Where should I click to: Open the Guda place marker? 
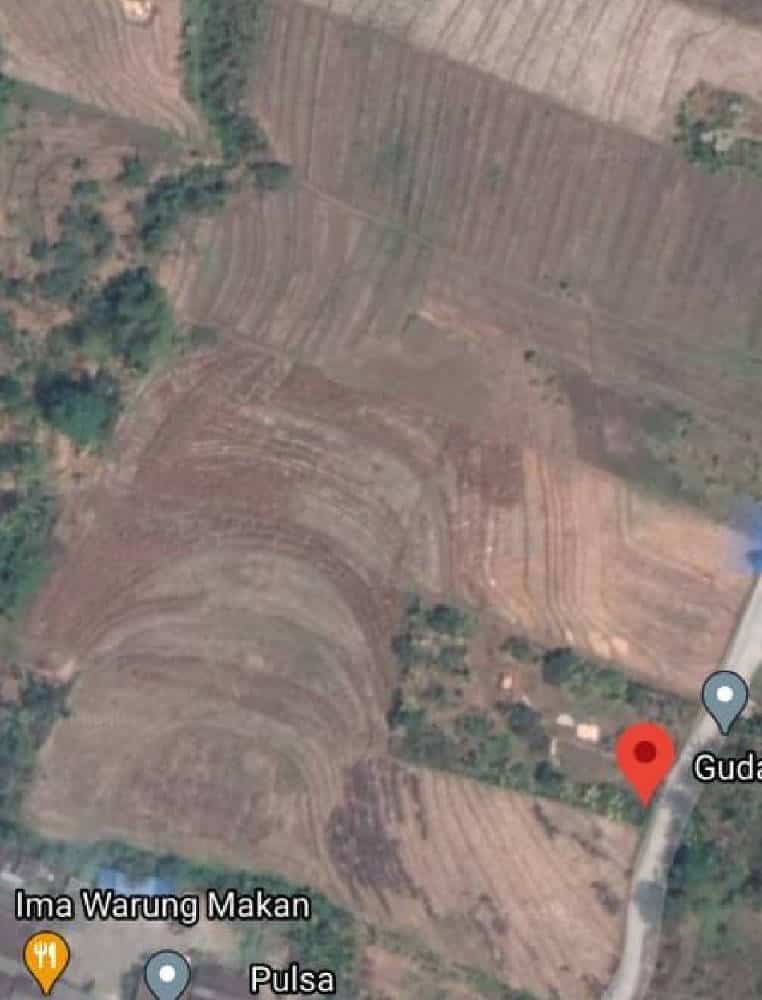725,696
